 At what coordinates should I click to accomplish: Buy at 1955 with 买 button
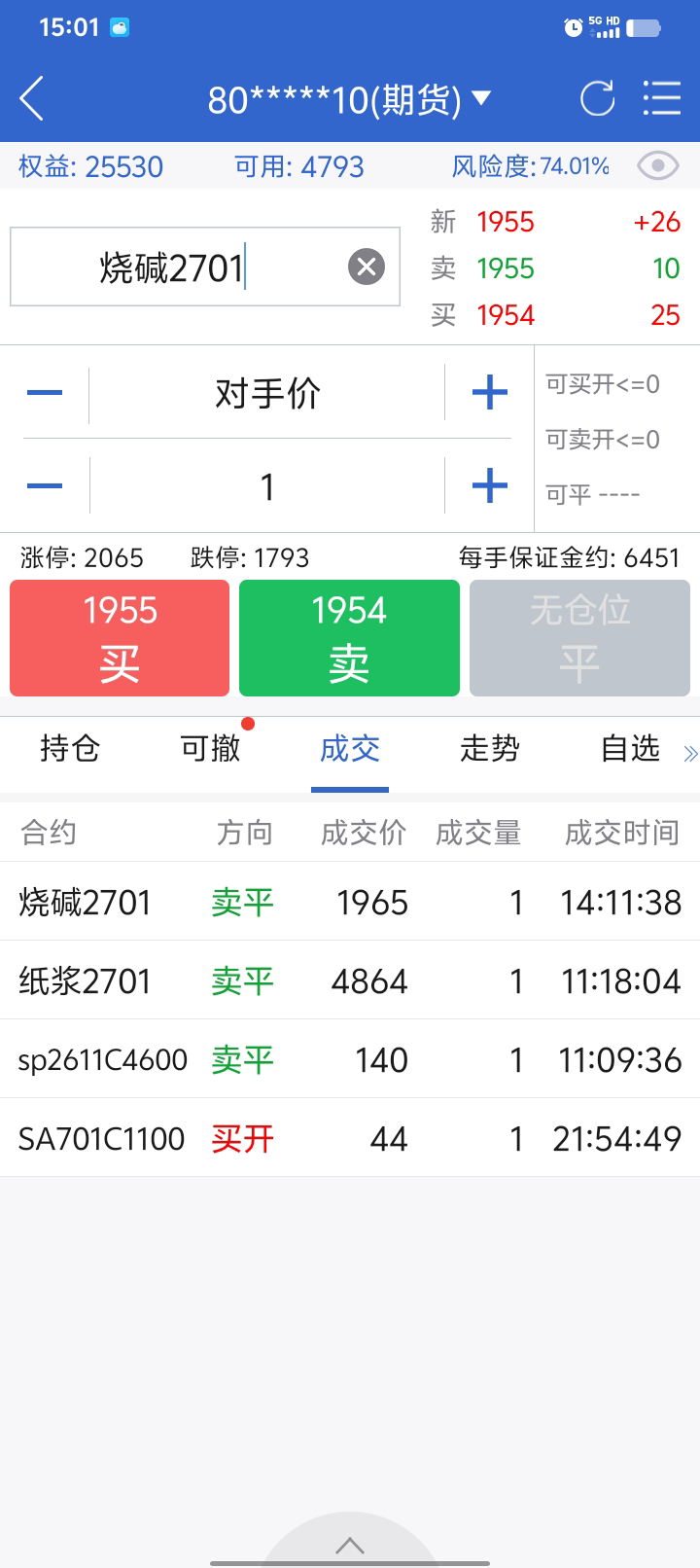tap(120, 638)
